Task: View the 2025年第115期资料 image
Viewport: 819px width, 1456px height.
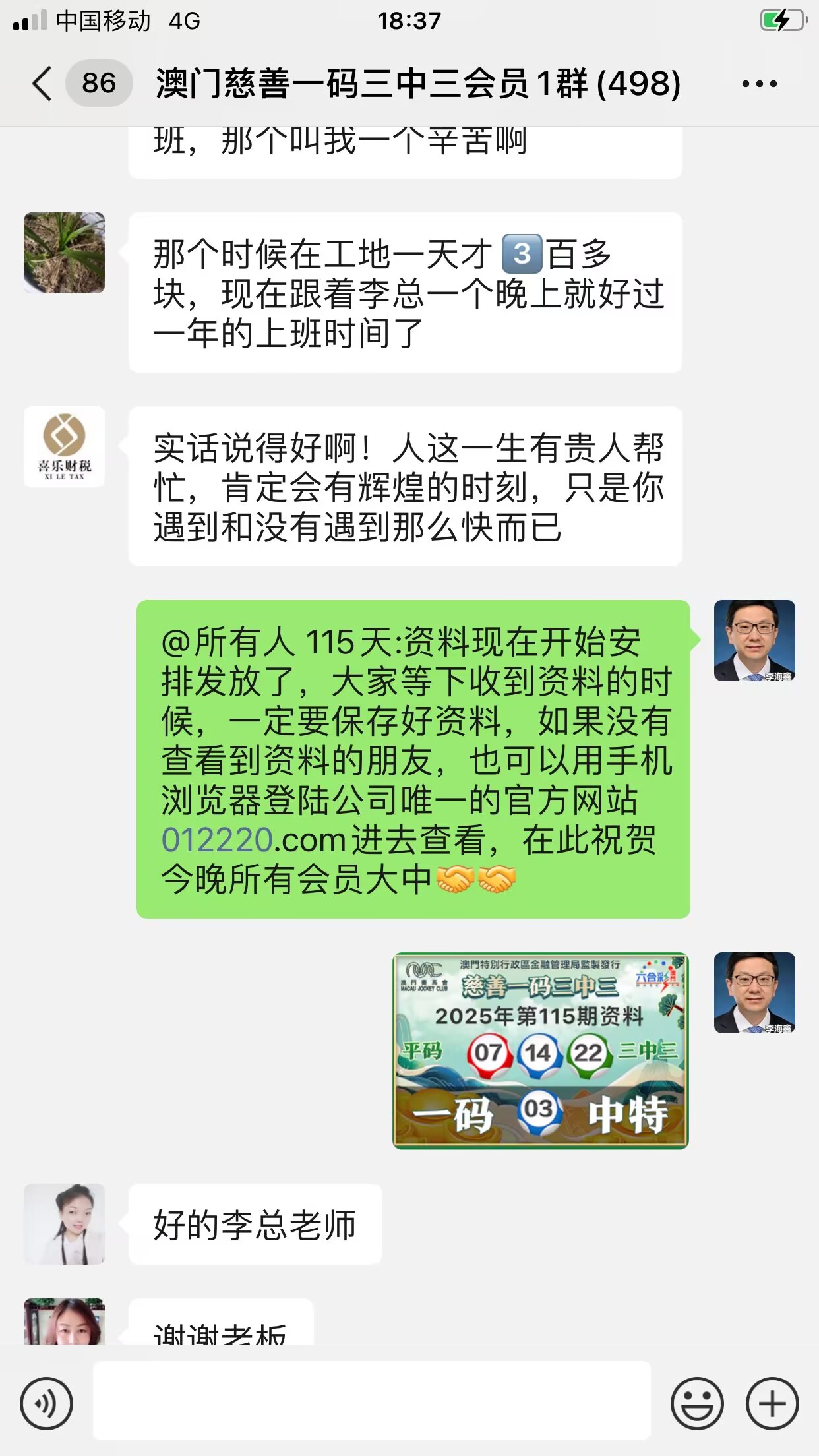Action: [540, 1050]
